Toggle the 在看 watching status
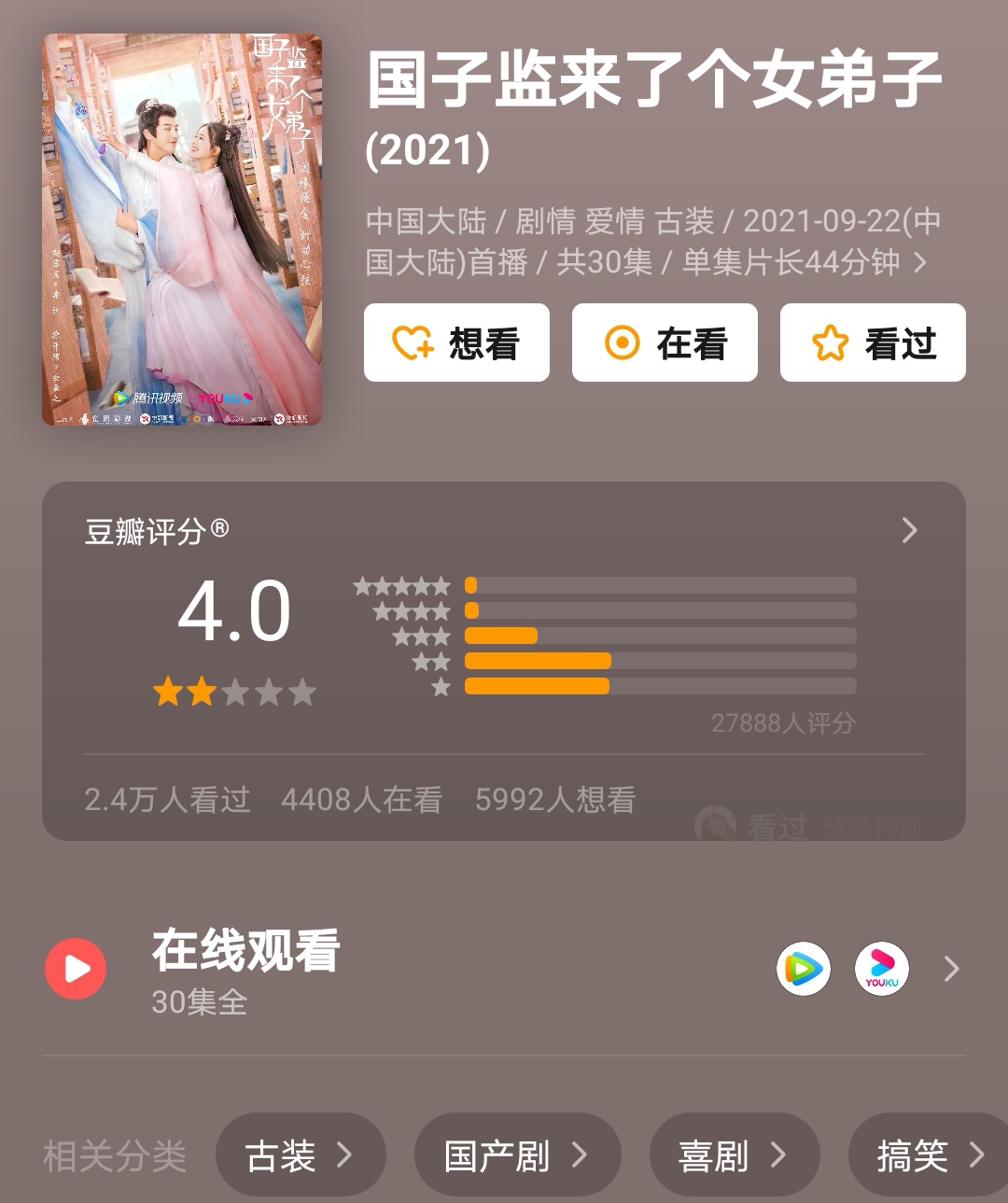 click(665, 343)
